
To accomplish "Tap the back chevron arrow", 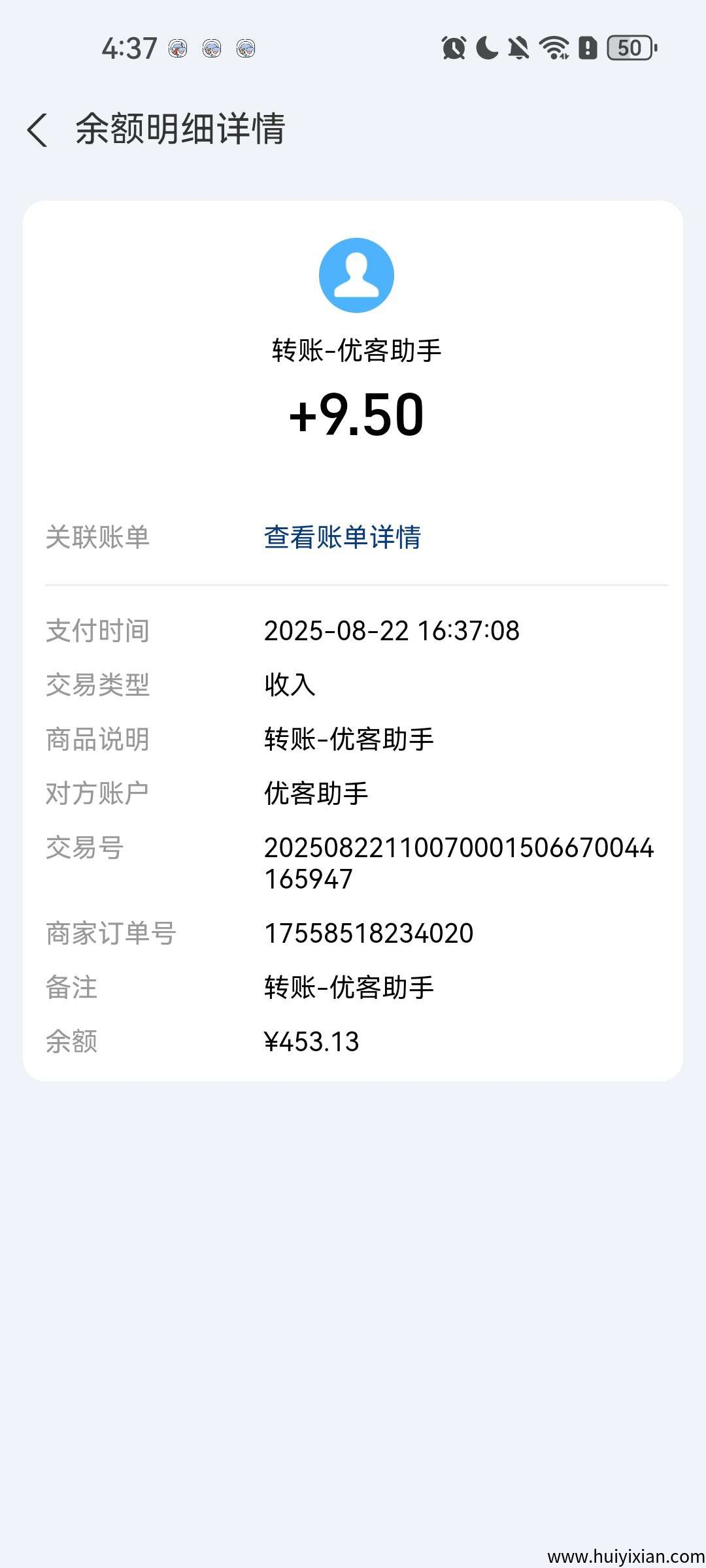I will pos(38,128).
